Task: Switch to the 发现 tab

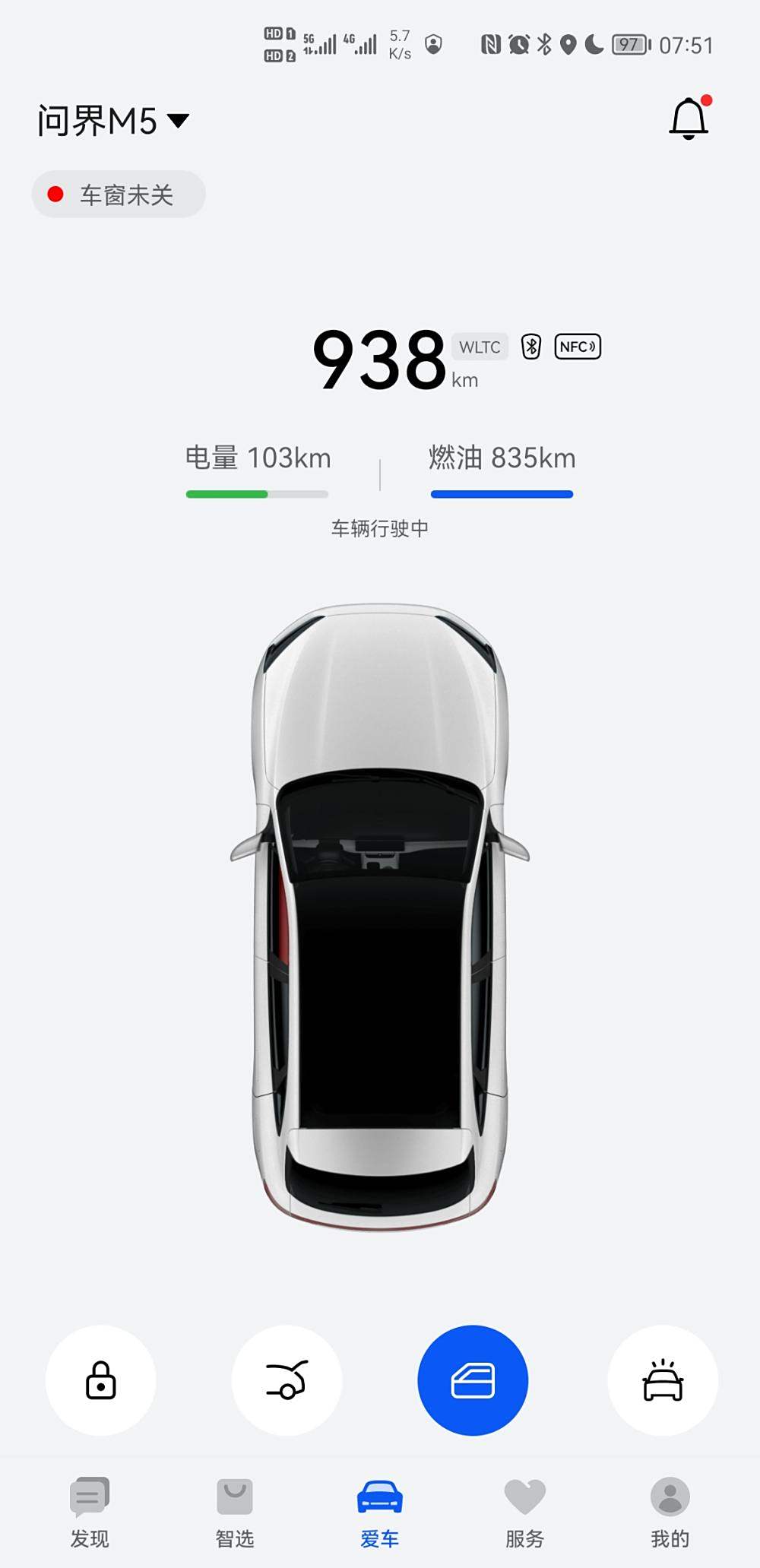Action: point(90,1513)
